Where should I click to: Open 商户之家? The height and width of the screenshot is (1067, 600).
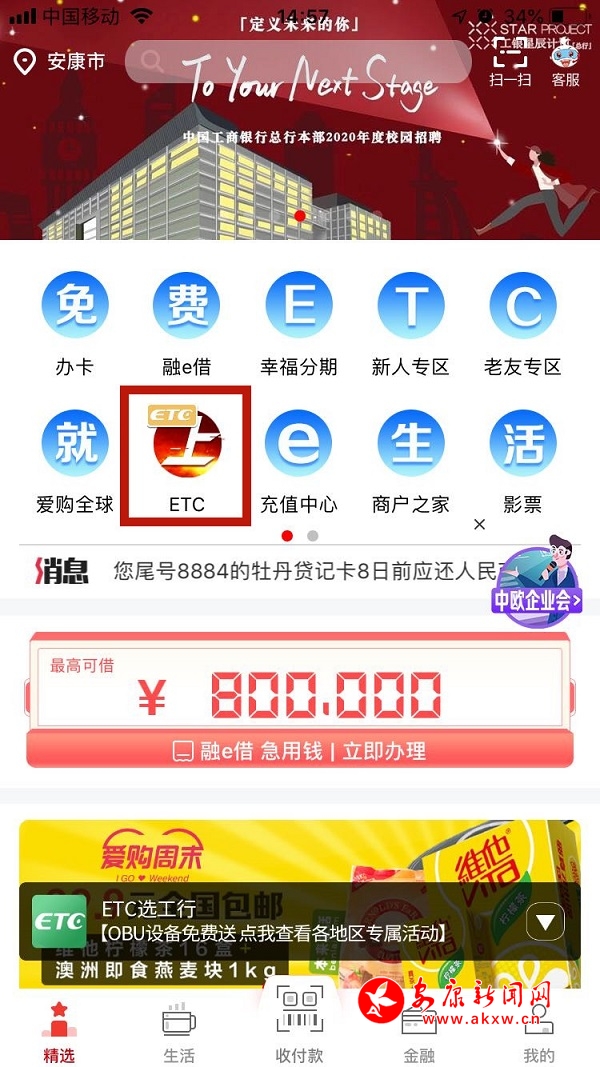coord(410,458)
